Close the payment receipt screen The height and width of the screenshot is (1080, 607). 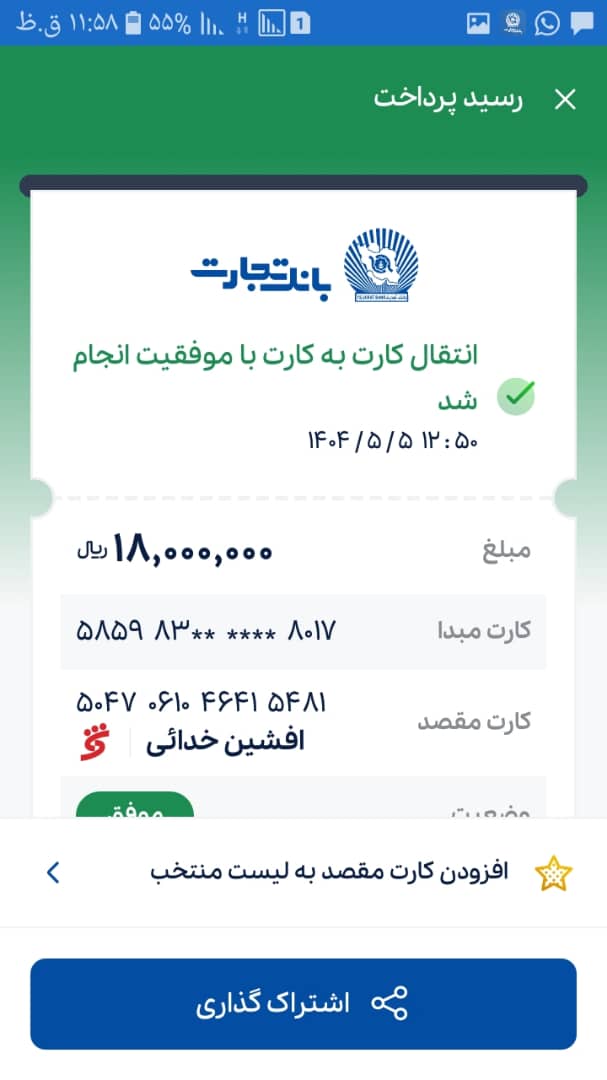(x=565, y=99)
